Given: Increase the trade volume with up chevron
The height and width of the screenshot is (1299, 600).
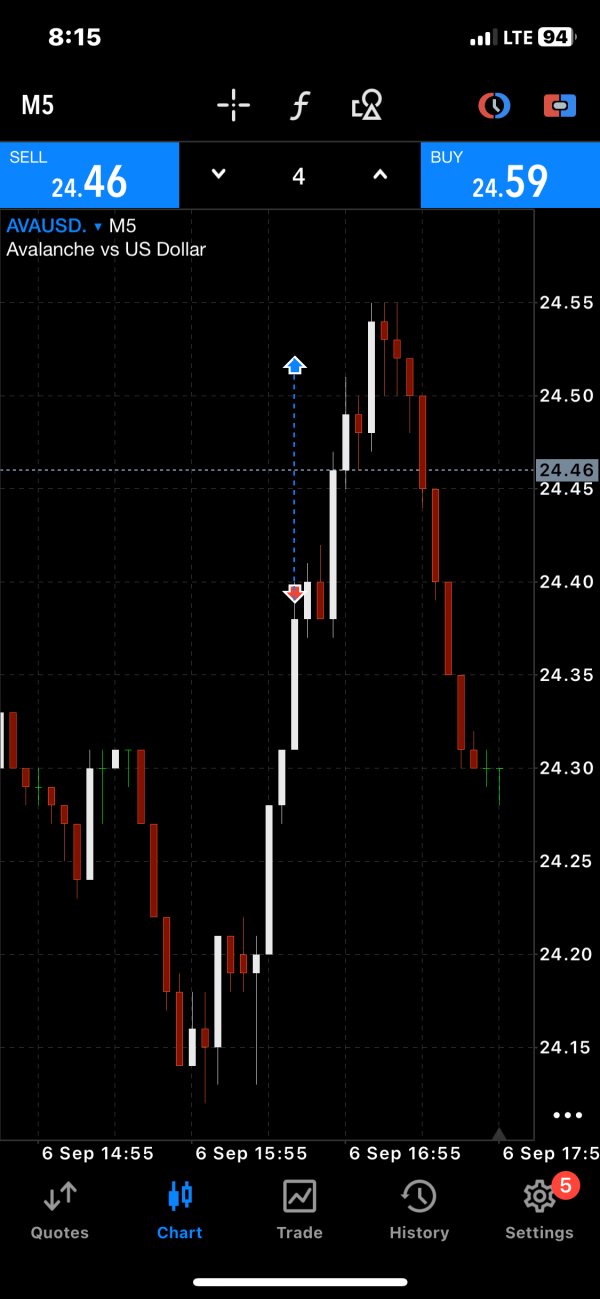Looking at the screenshot, I should point(380,175).
